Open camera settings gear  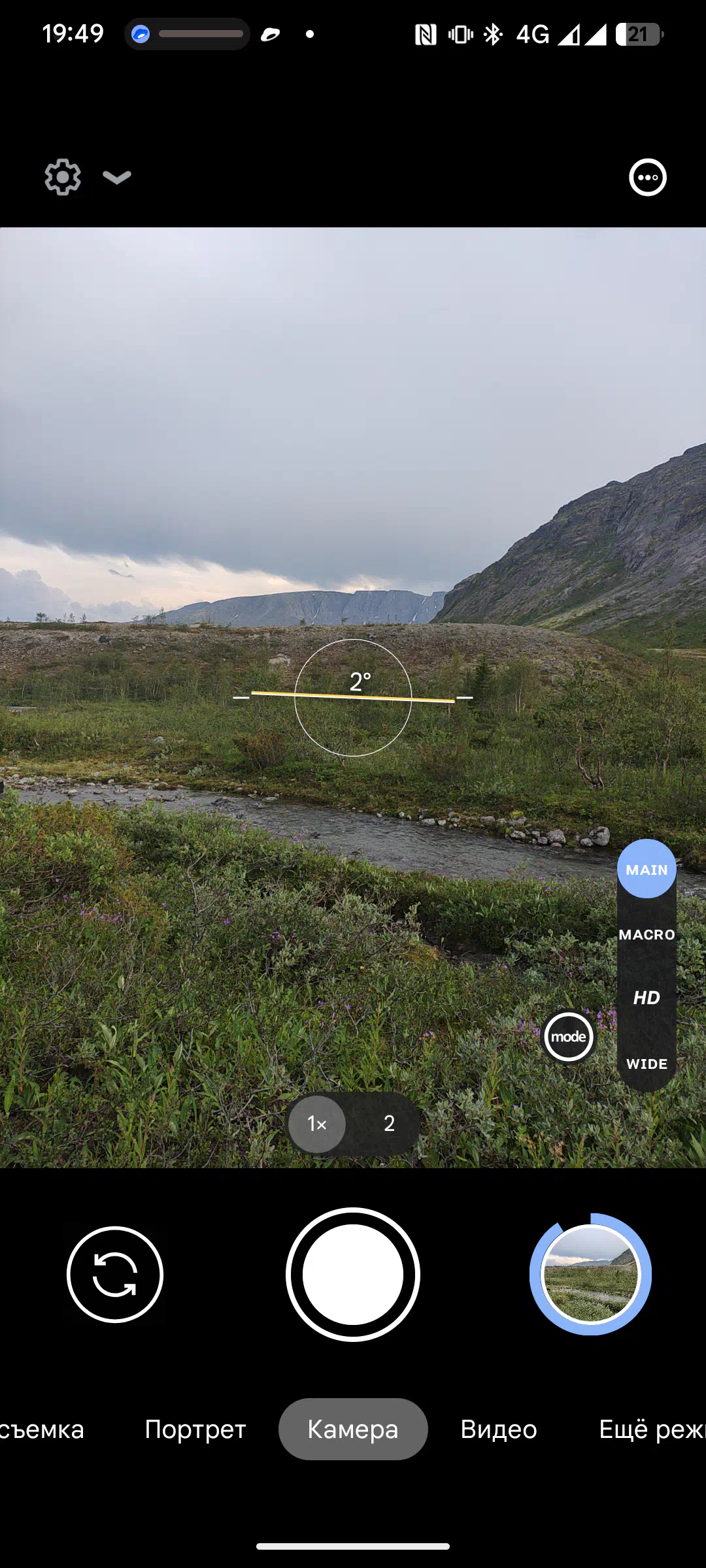(x=63, y=177)
